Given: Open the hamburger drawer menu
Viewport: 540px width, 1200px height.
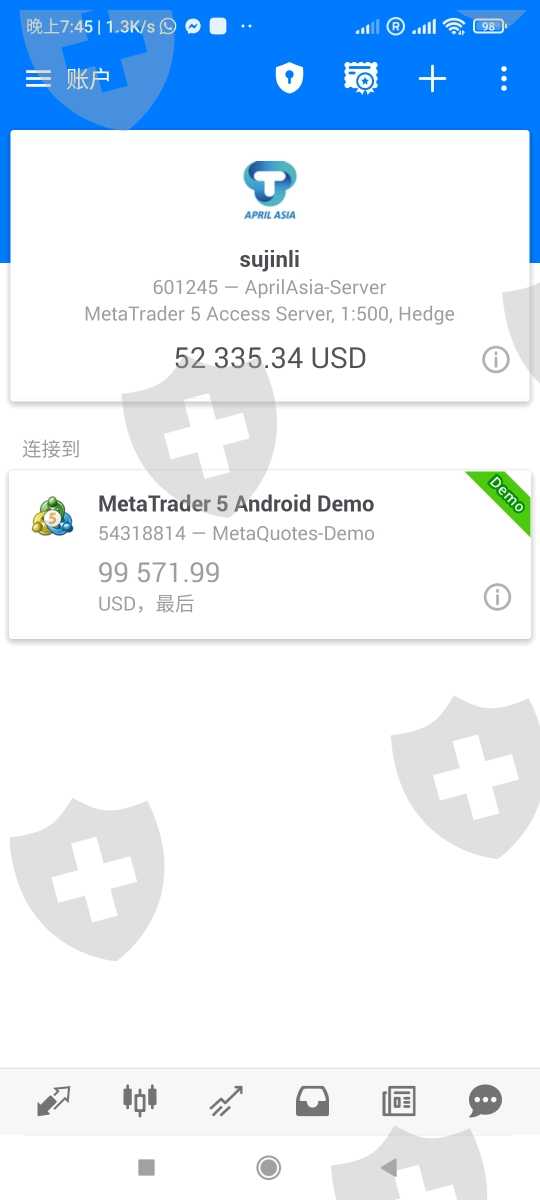Looking at the screenshot, I should coord(38,78).
